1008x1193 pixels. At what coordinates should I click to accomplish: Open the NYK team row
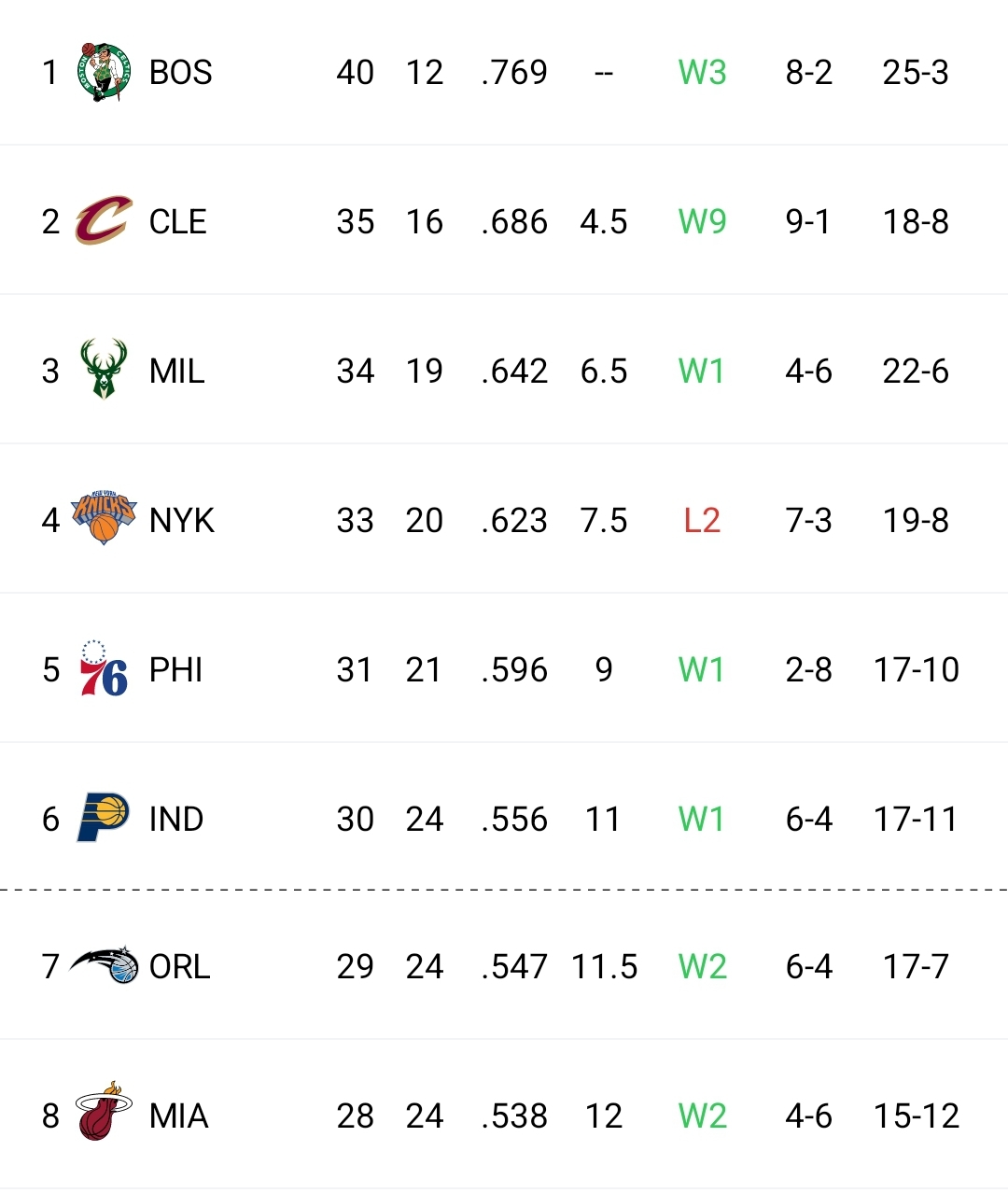504,519
